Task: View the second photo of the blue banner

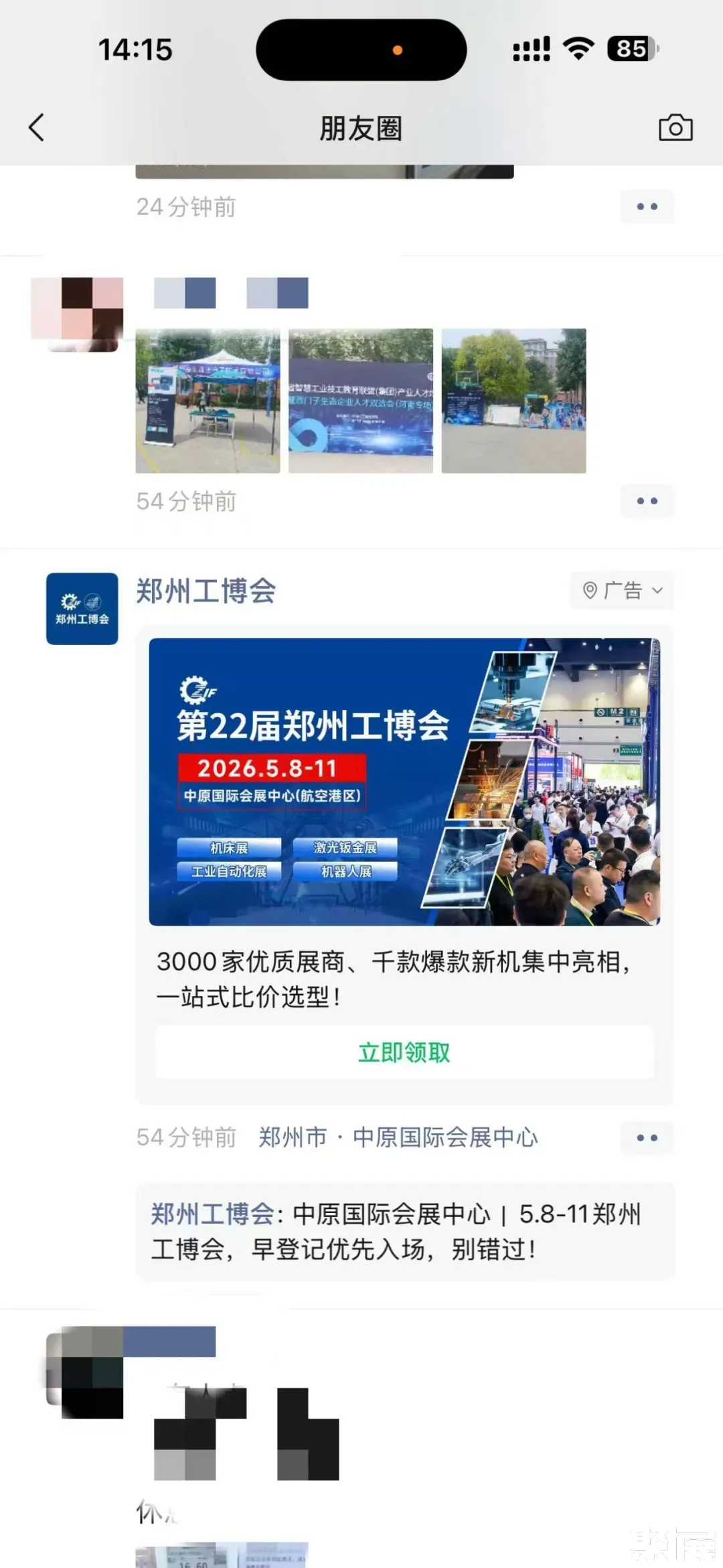Action: click(x=361, y=401)
